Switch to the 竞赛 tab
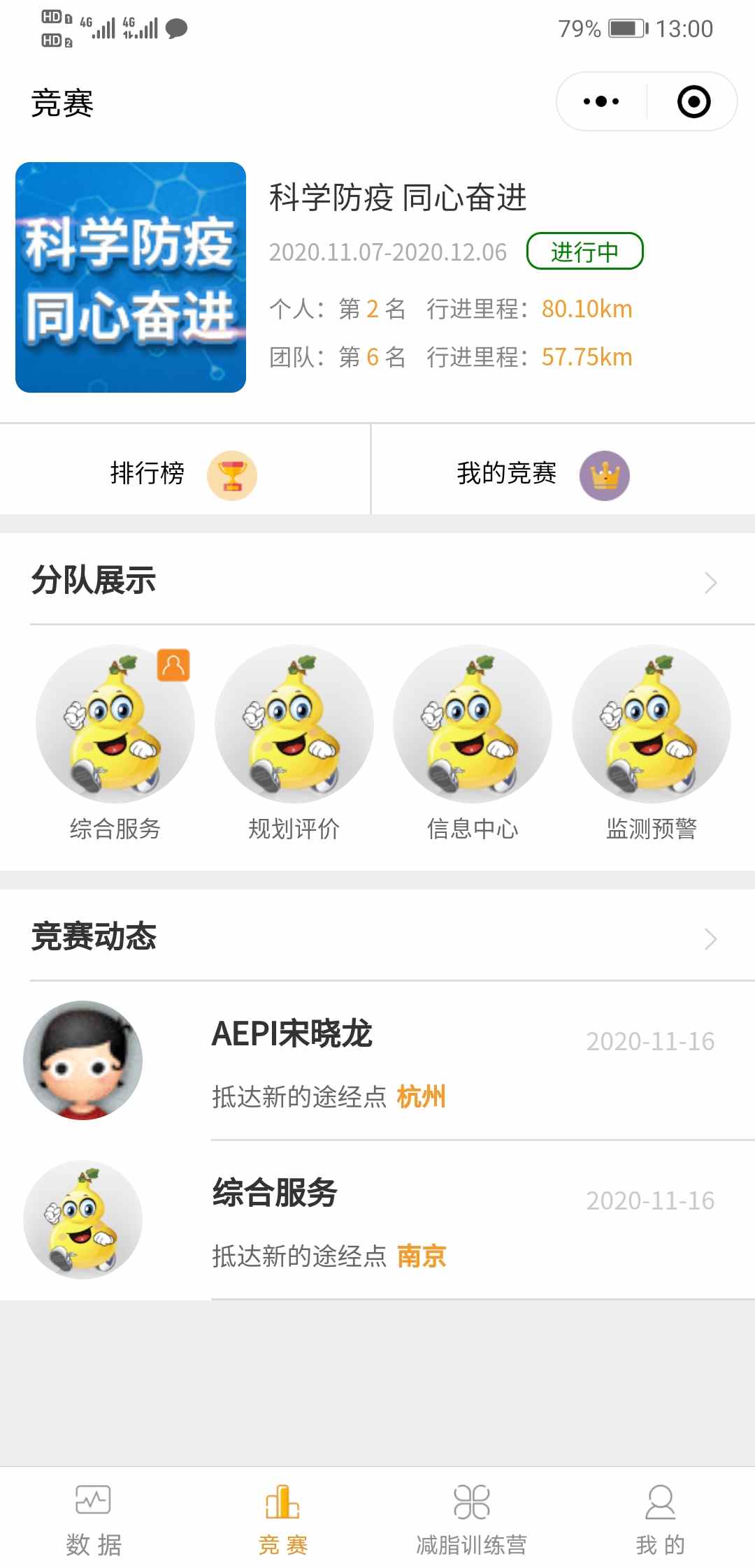Screen dimensions: 755x1568 pos(283,1519)
